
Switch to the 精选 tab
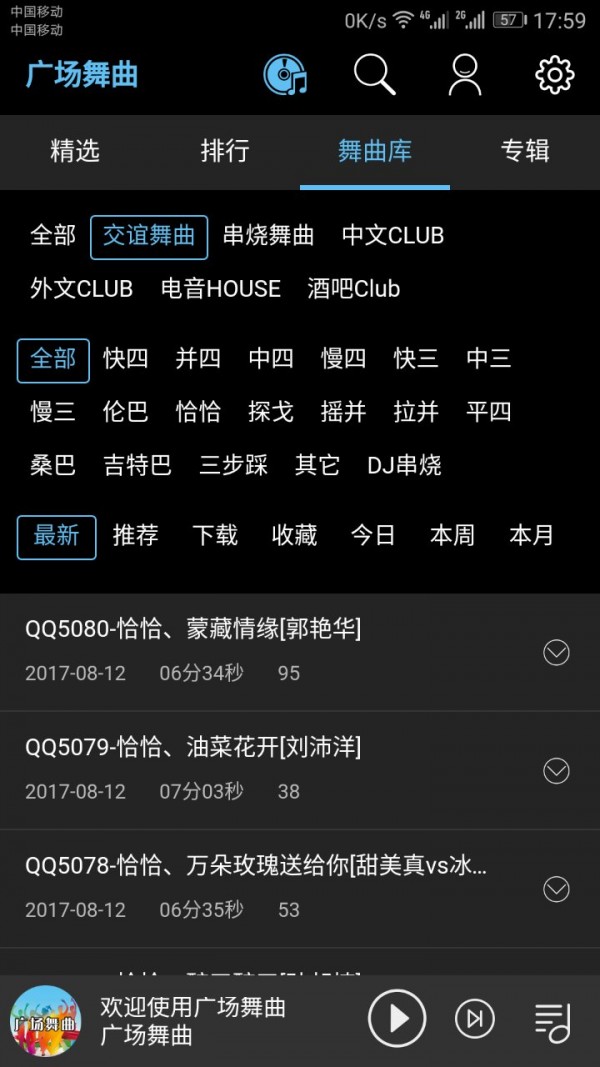coord(75,151)
